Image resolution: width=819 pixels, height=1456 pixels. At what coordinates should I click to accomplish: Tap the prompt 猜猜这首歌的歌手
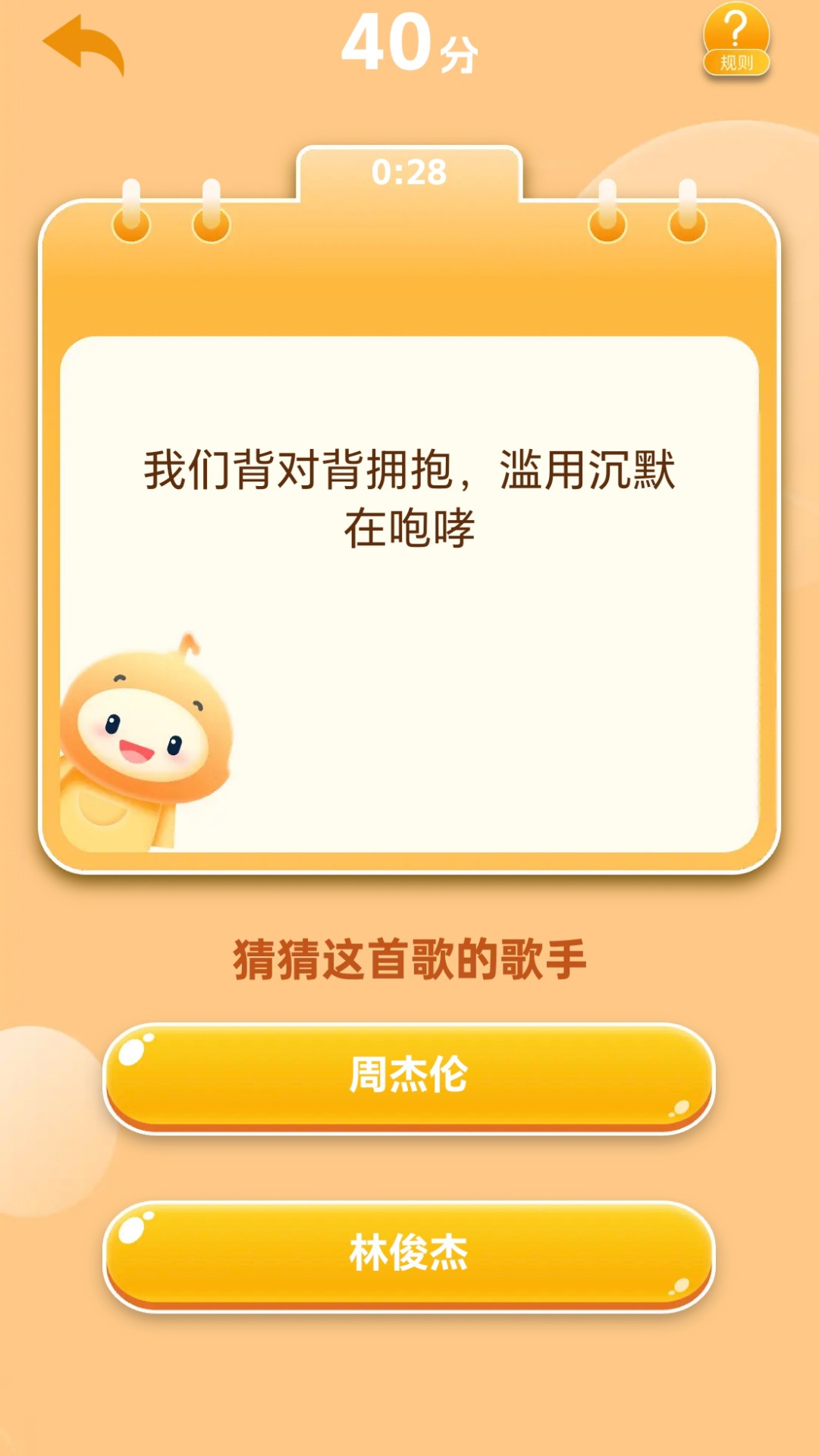[x=409, y=958]
